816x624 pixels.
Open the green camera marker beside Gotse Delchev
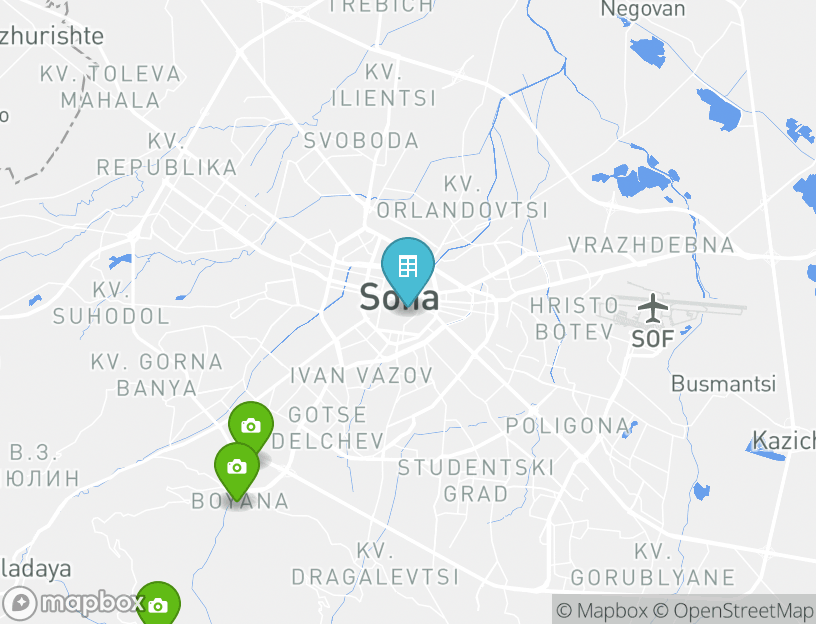click(251, 426)
